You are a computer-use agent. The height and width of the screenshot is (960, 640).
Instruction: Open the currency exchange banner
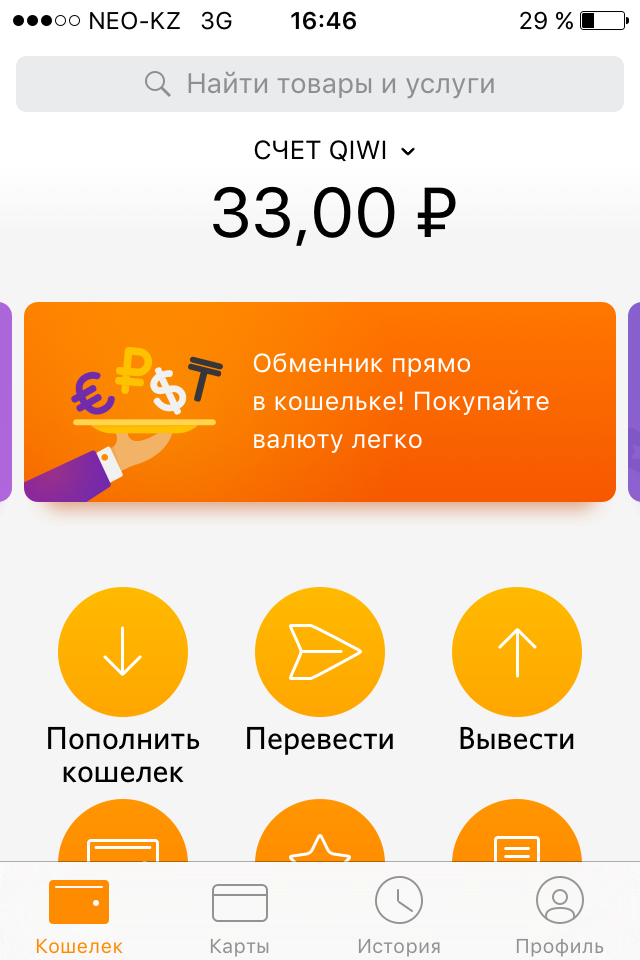tap(320, 401)
